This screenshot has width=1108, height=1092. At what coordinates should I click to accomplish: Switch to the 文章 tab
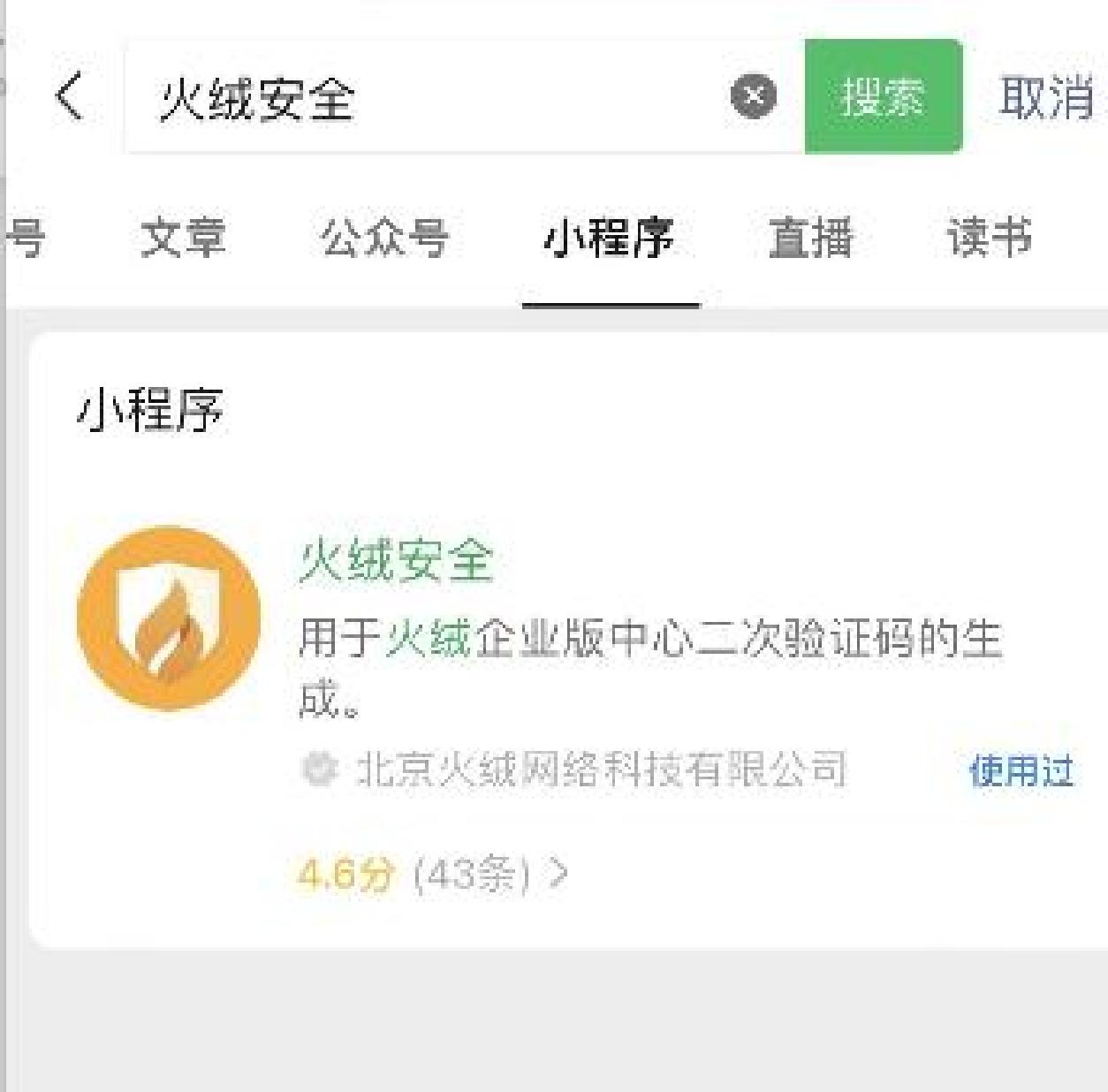tap(183, 238)
